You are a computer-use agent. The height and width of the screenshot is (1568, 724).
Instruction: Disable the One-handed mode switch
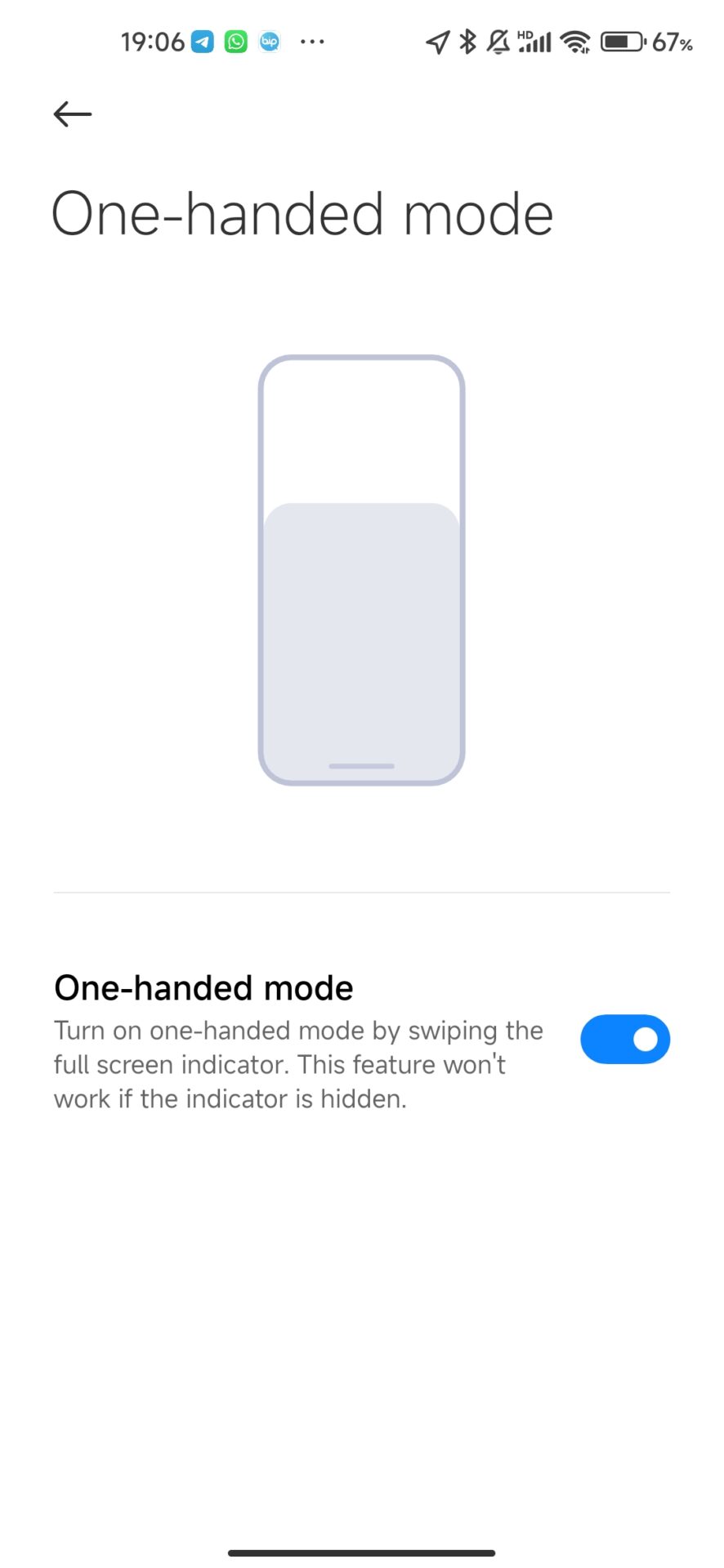(x=624, y=1039)
